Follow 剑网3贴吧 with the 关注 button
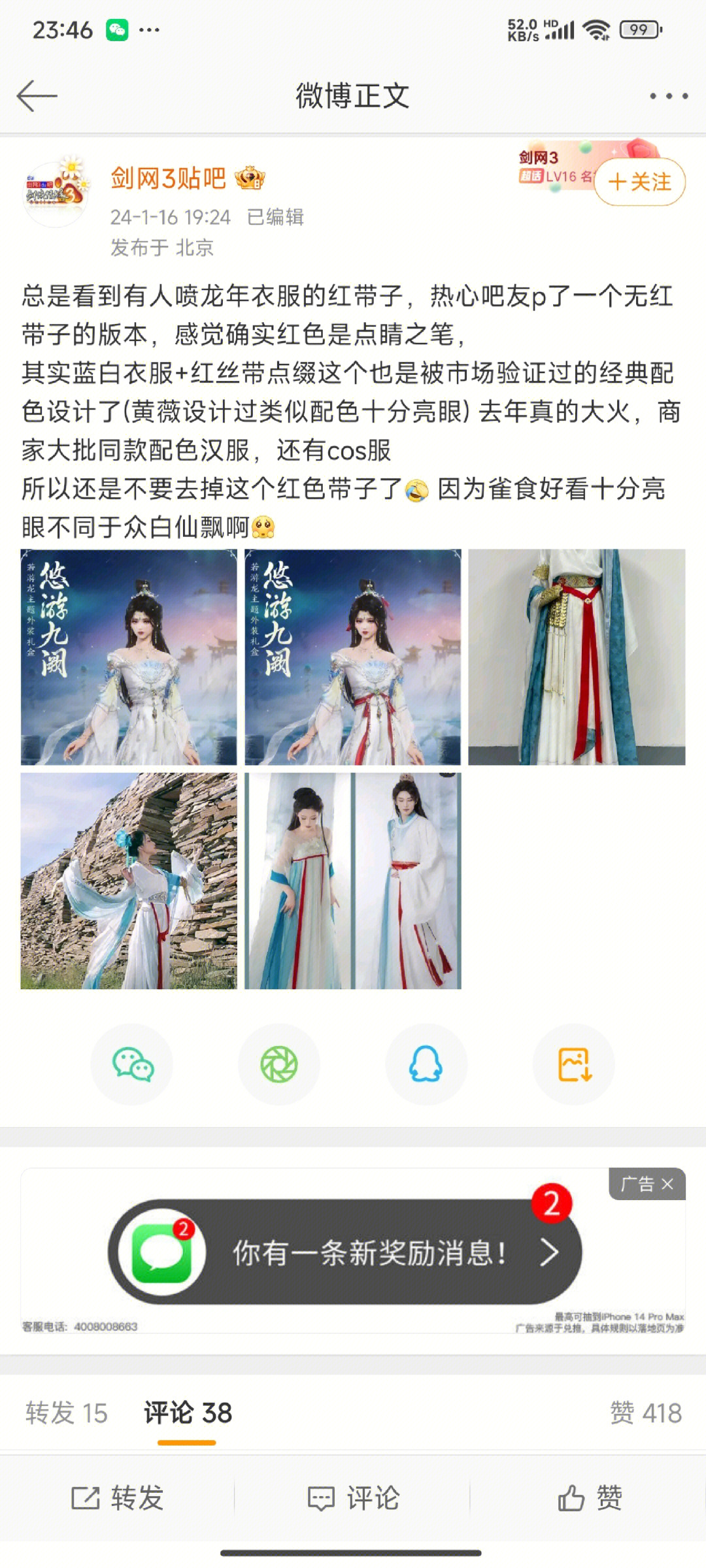The image size is (706, 1568). click(x=639, y=182)
